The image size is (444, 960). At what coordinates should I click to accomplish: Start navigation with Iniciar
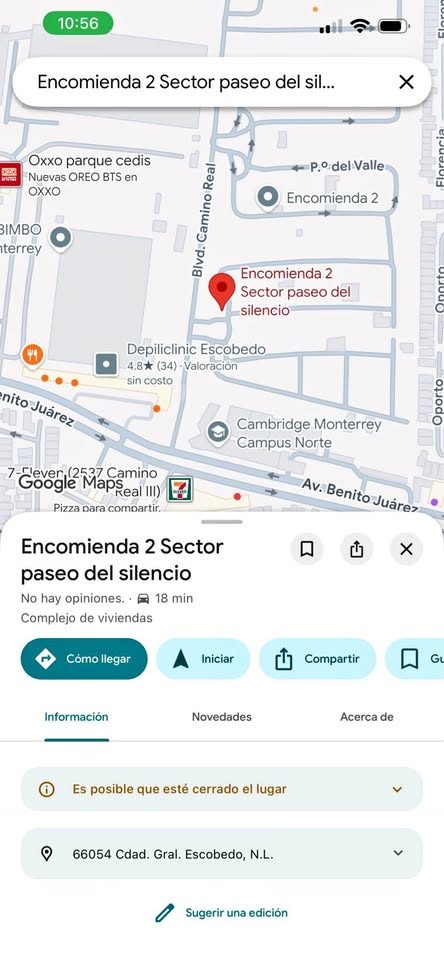(x=203, y=659)
